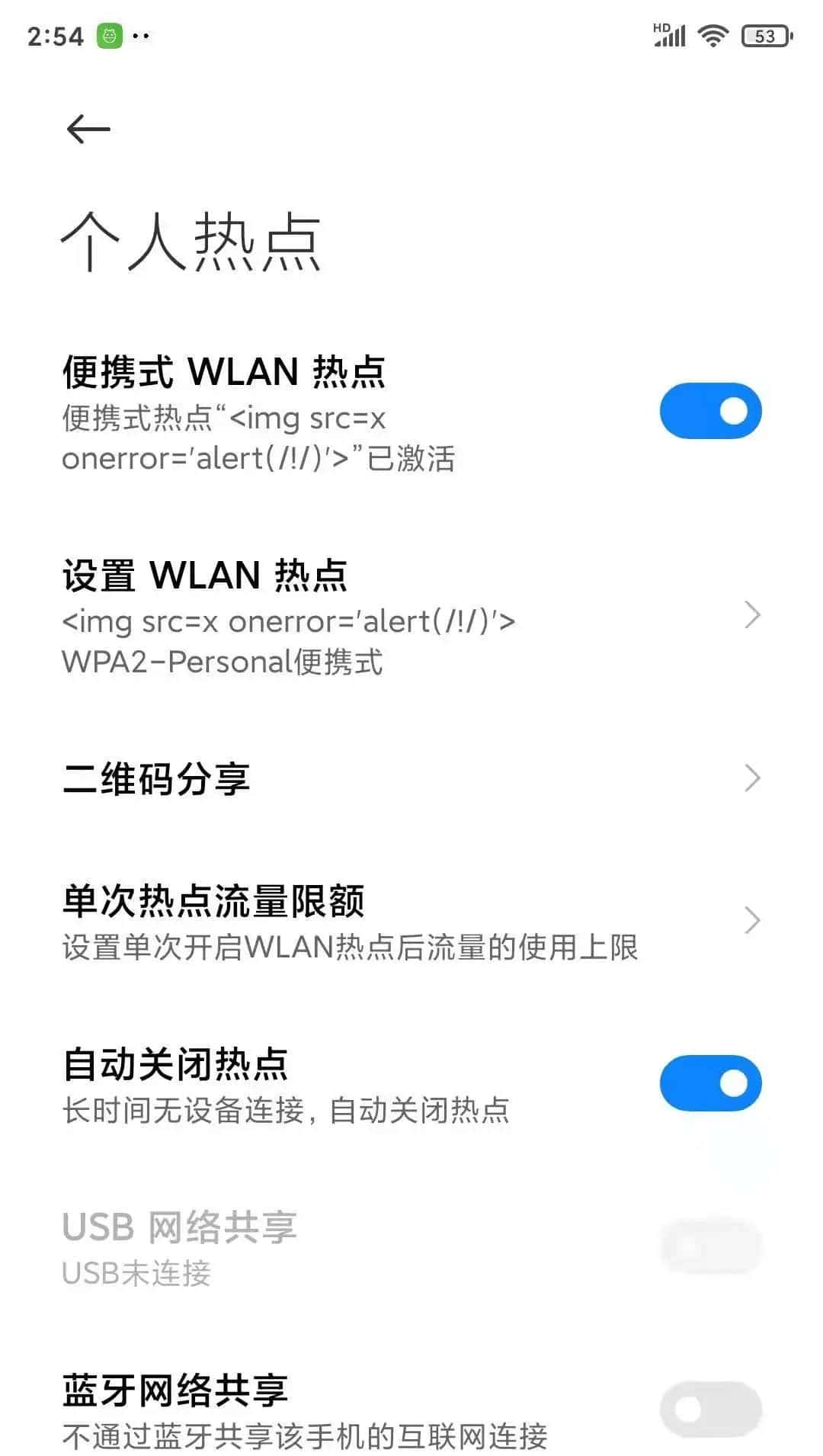The image size is (823, 1456).
Task: Click the green notification icon in status bar
Action: (108, 34)
